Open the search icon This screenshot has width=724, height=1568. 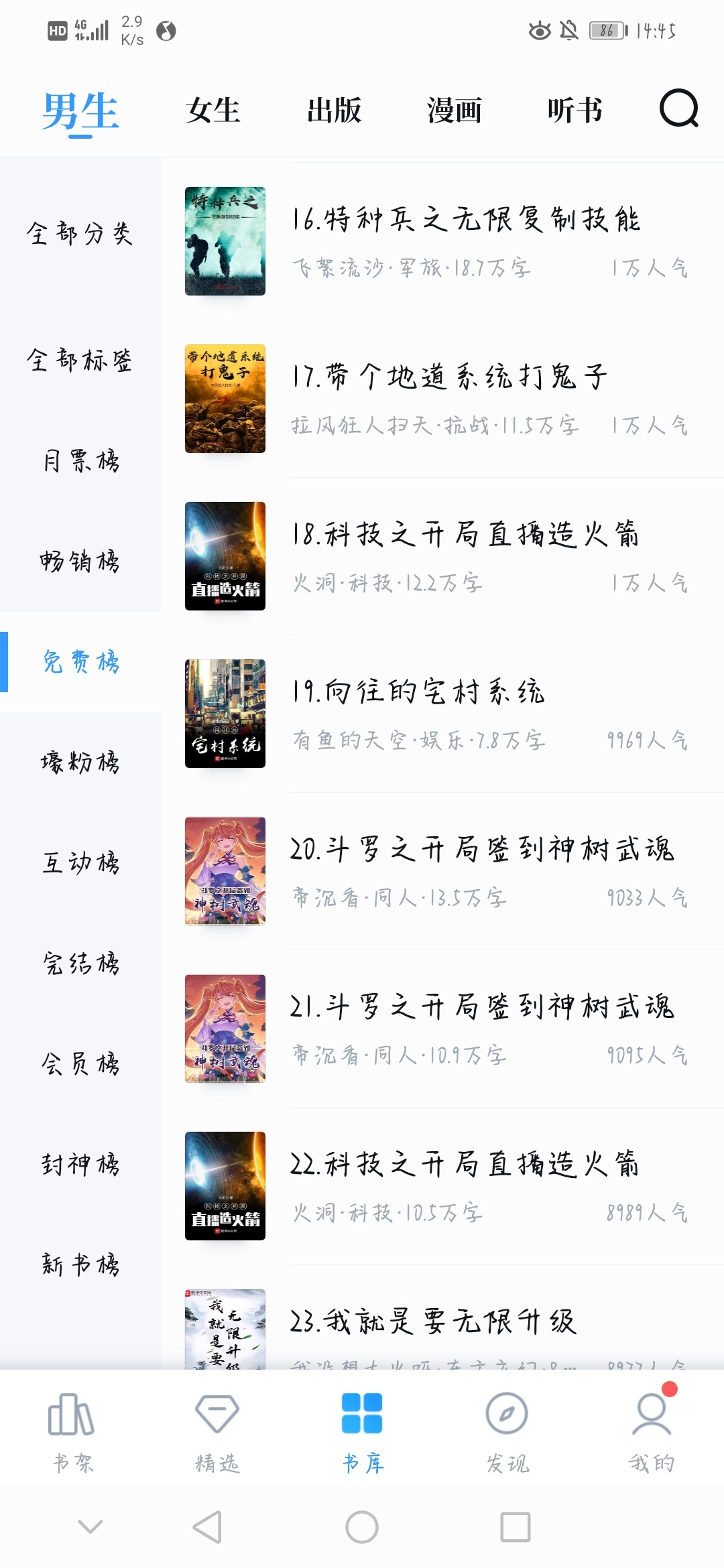(678, 109)
